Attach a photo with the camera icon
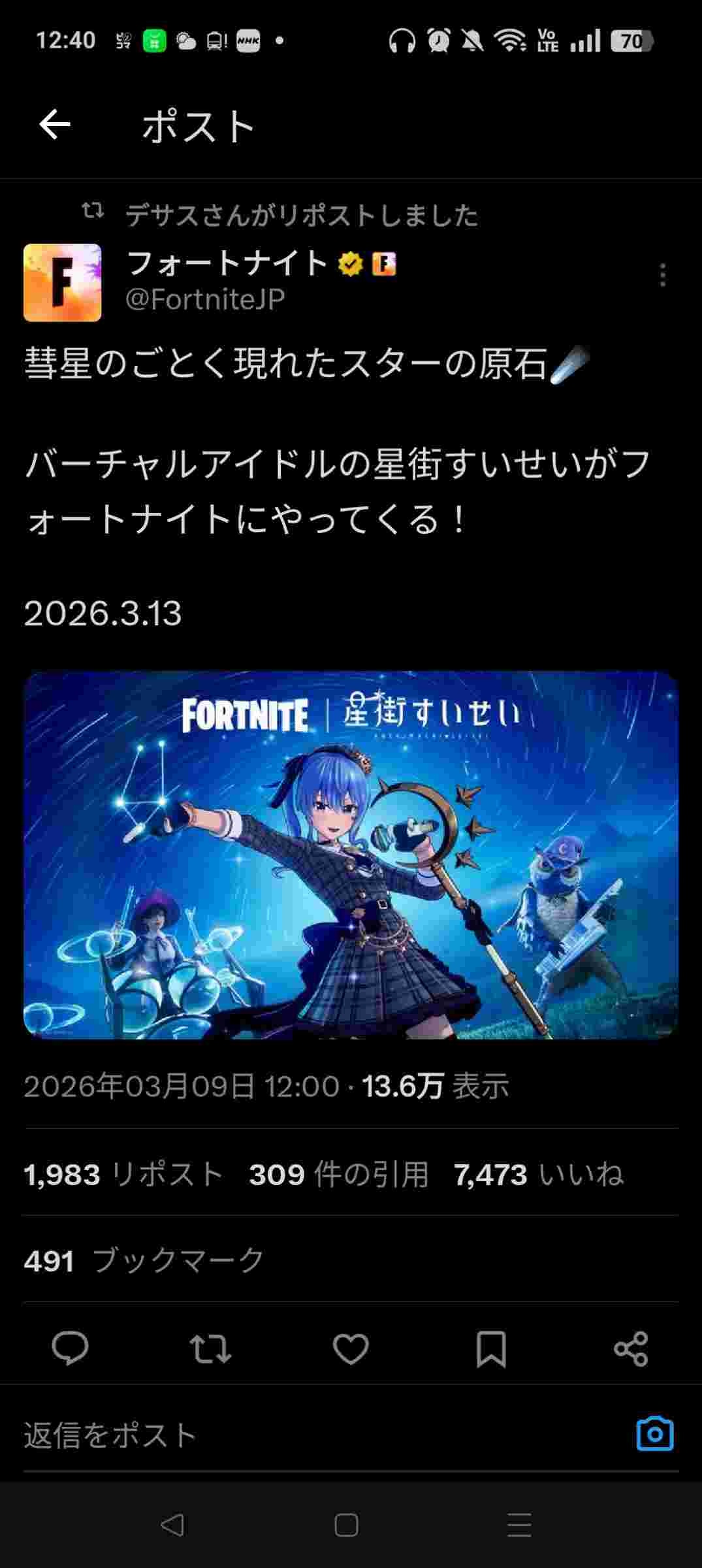 click(654, 1434)
